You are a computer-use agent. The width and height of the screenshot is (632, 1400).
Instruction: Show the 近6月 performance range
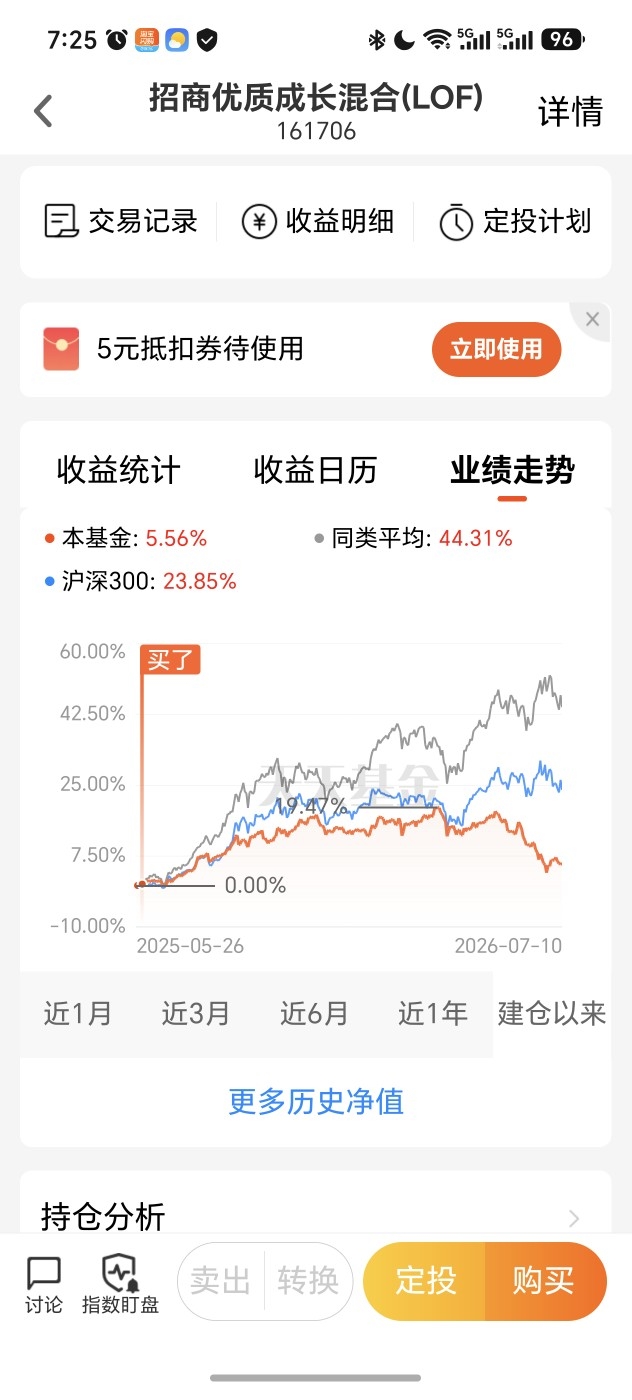coord(315,1014)
